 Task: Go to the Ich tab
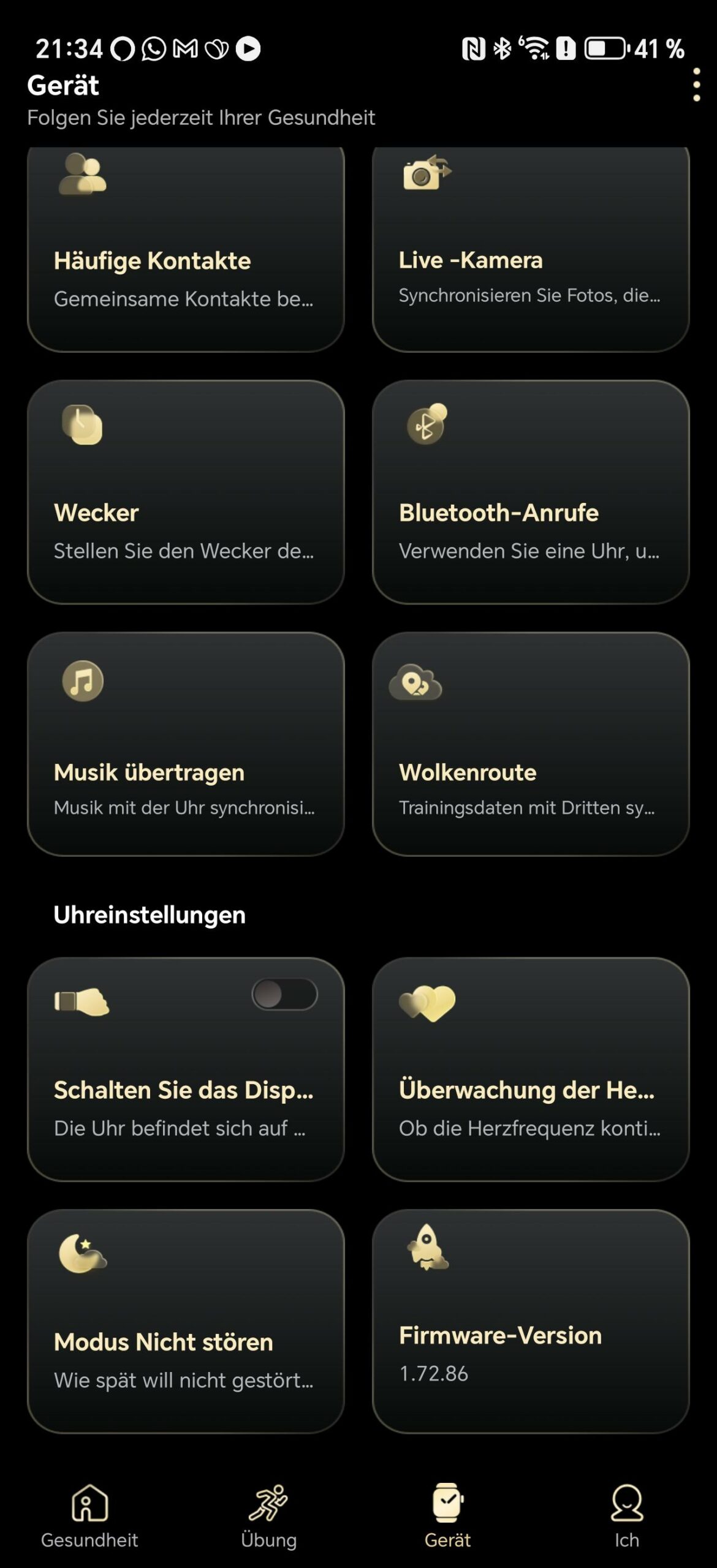(x=626, y=1515)
